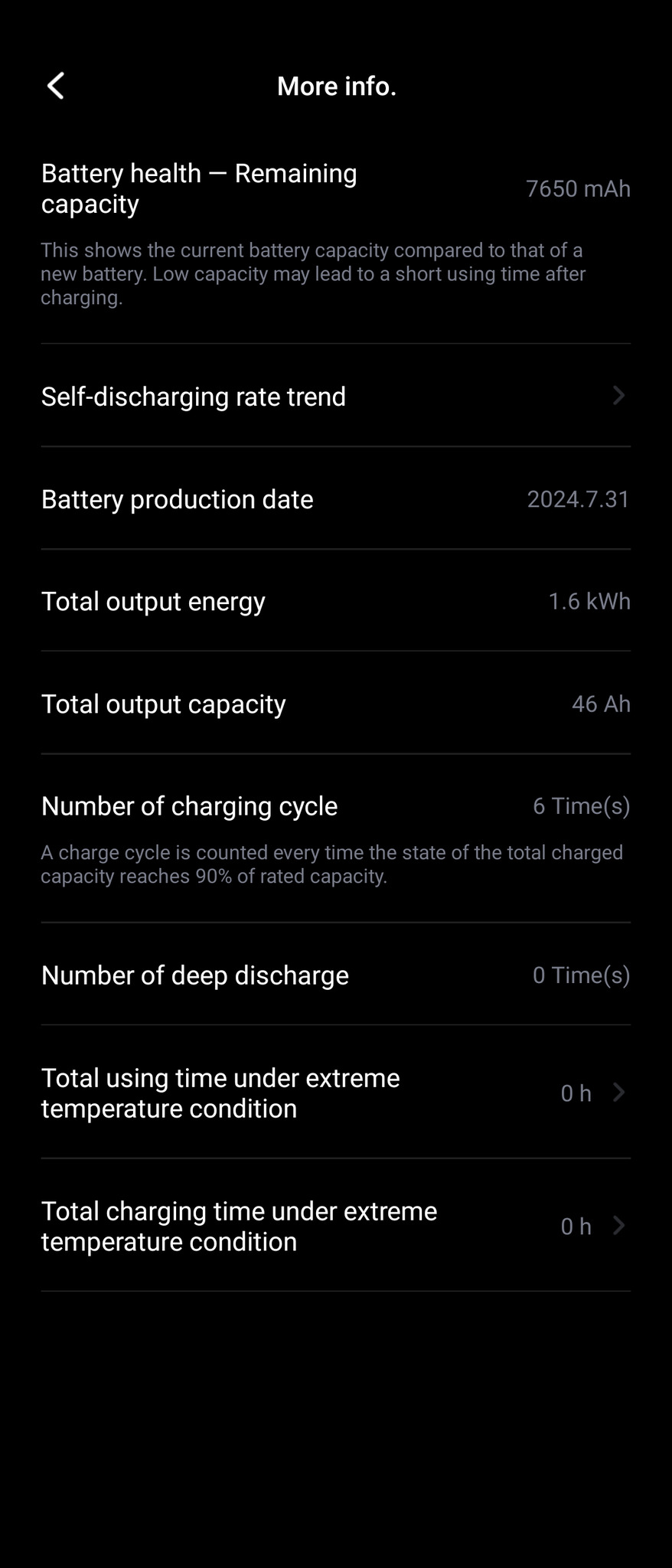
Task: Open Total charging time under extreme temperature
Action: click(x=335, y=1226)
